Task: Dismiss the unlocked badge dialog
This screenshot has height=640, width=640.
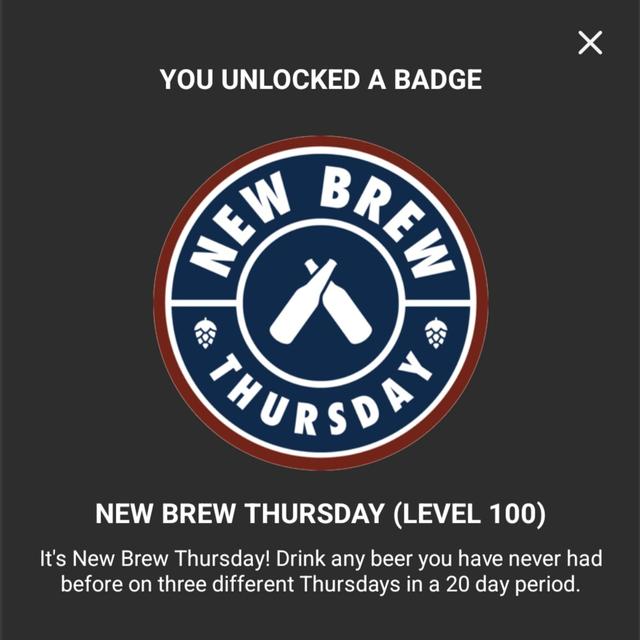Action: 590,43
